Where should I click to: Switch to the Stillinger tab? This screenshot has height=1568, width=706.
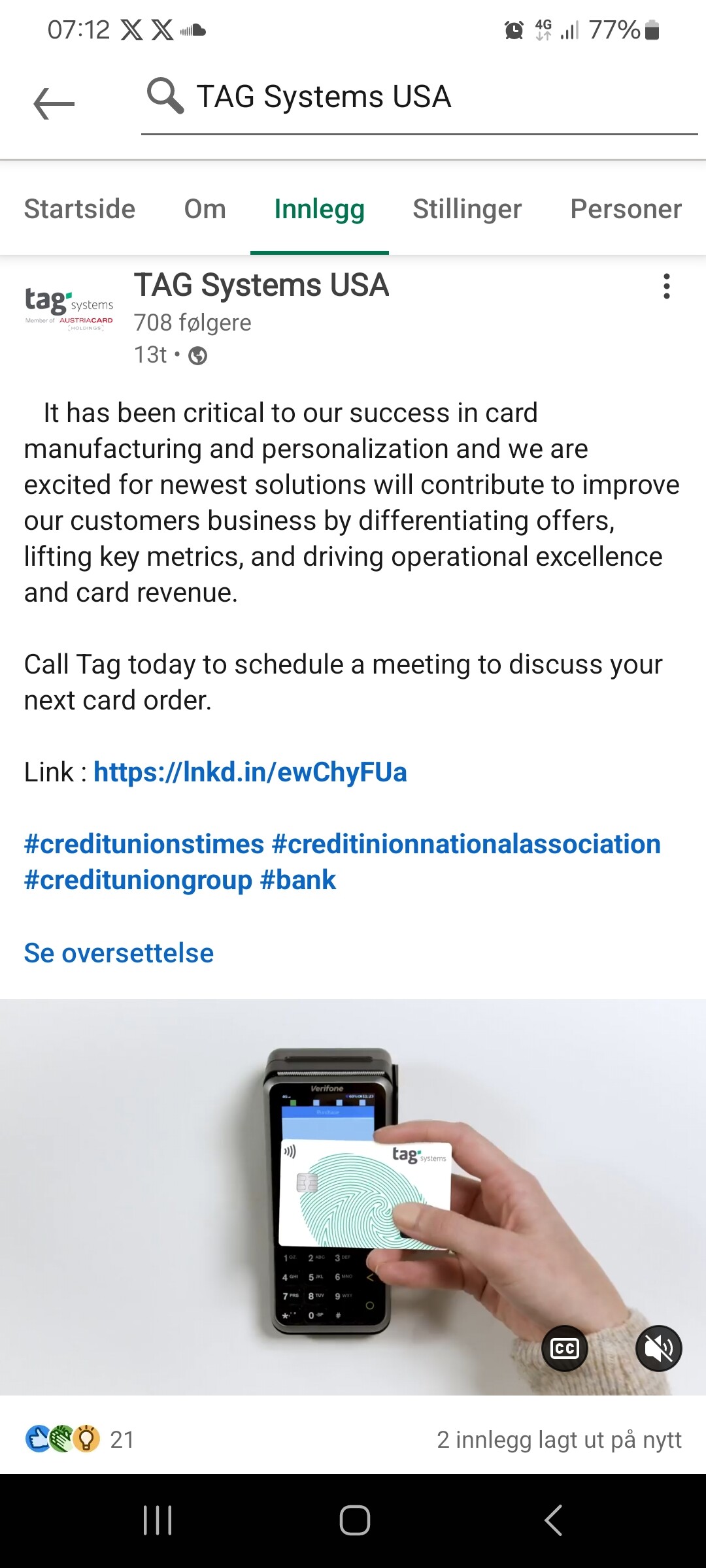pos(467,209)
